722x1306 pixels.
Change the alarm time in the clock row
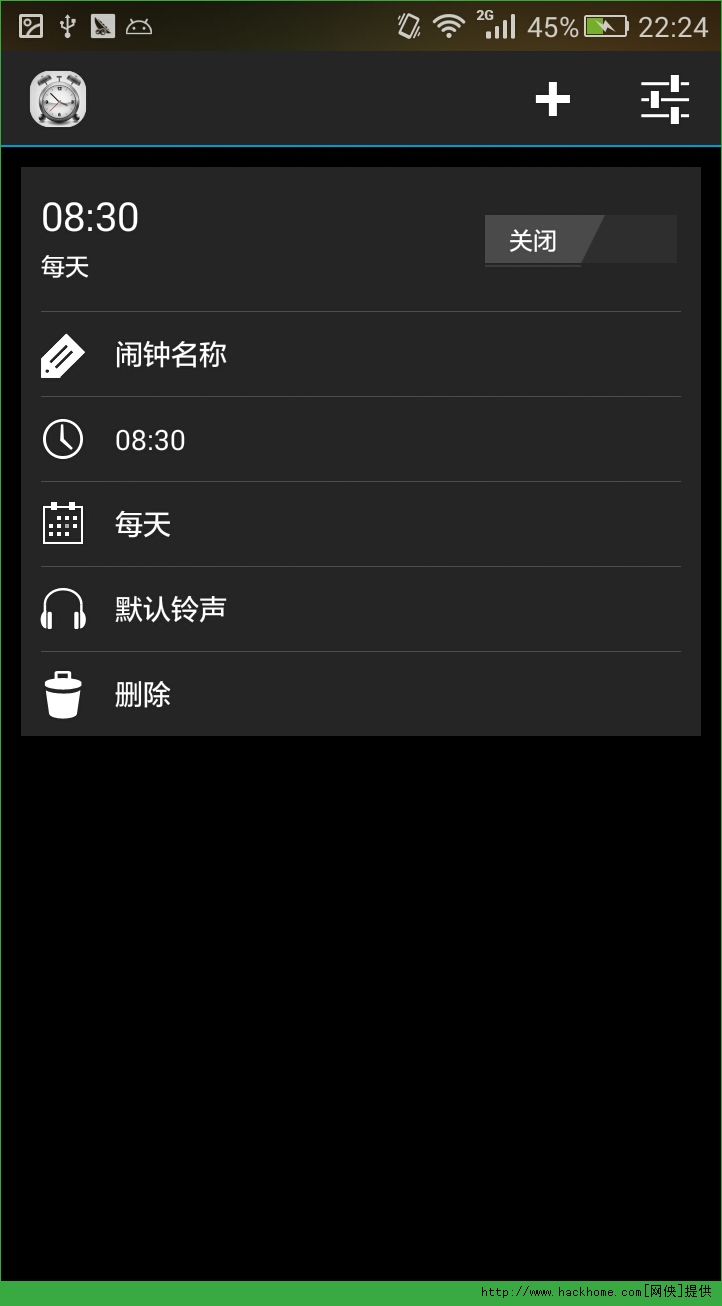[x=361, y=440]
